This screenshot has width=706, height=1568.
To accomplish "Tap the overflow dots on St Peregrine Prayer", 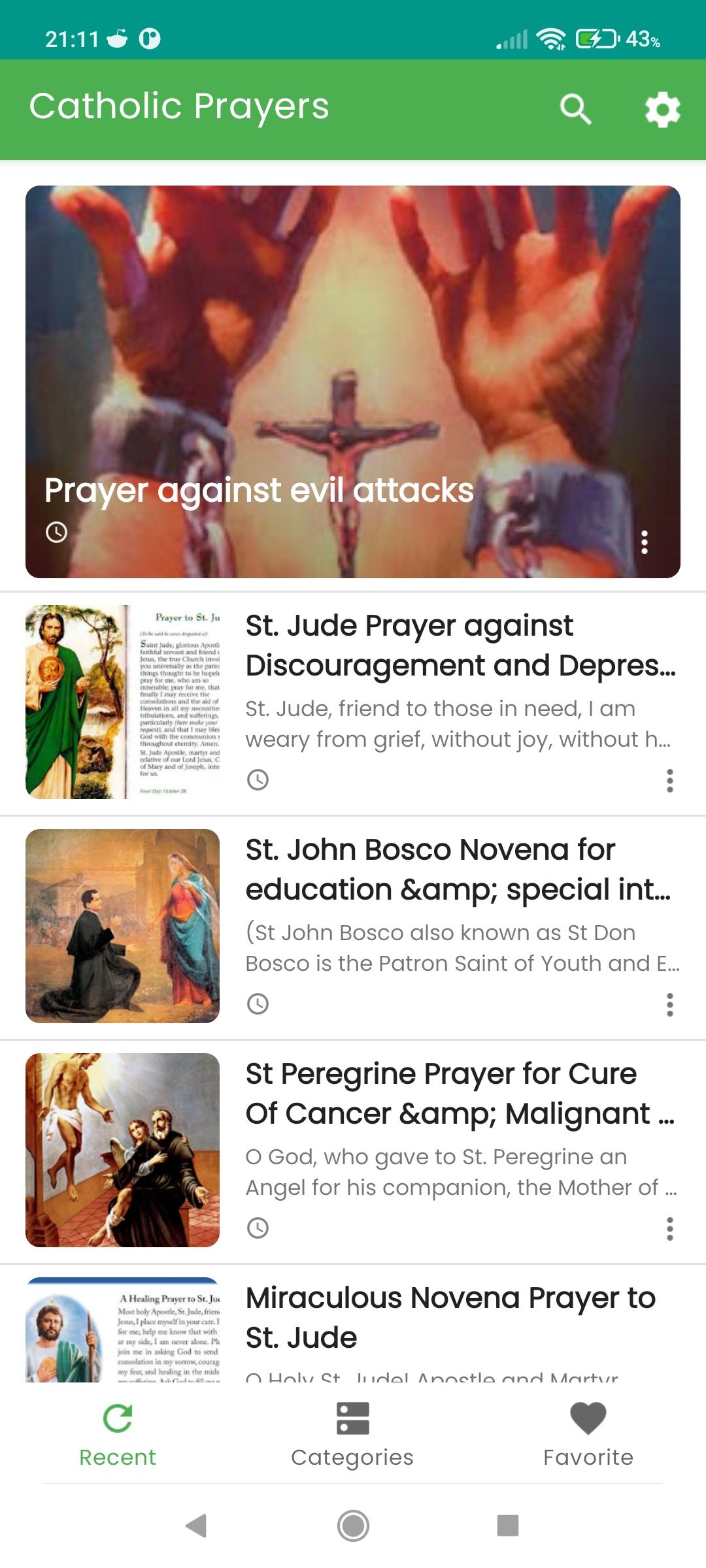I will [x=669, y=1228].
